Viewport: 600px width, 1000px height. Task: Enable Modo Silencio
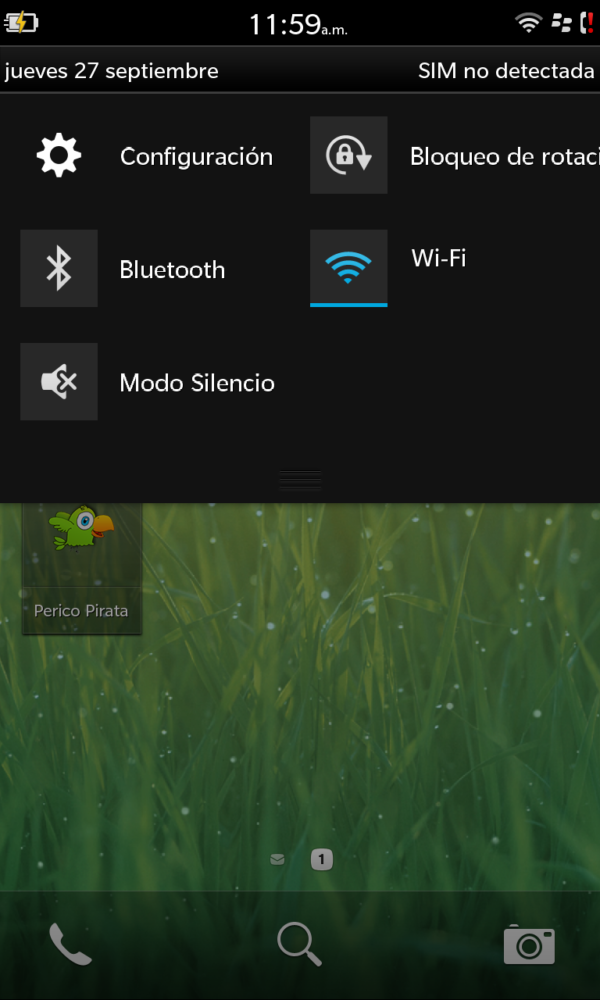point(59,381)
